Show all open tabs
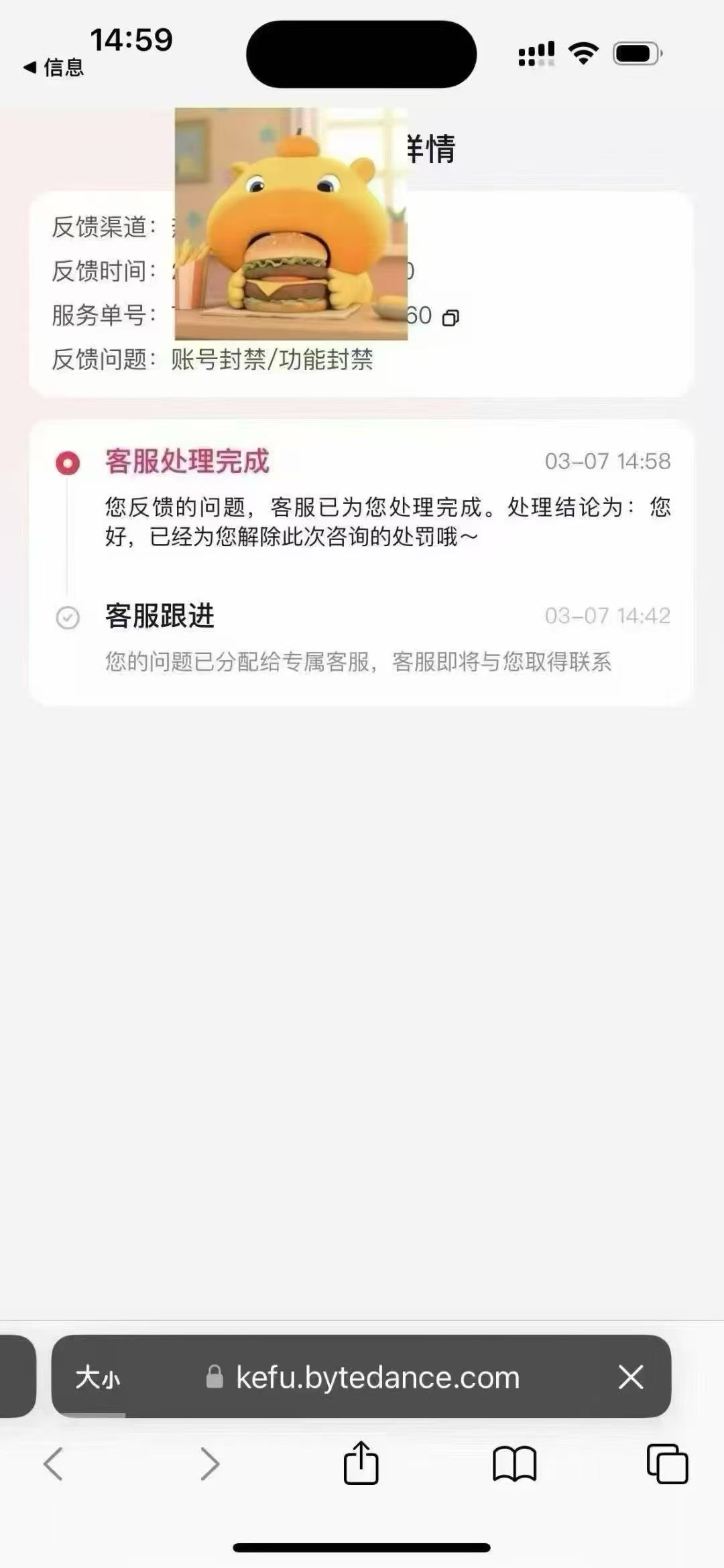724x1568 pixels. point(667,1463)
